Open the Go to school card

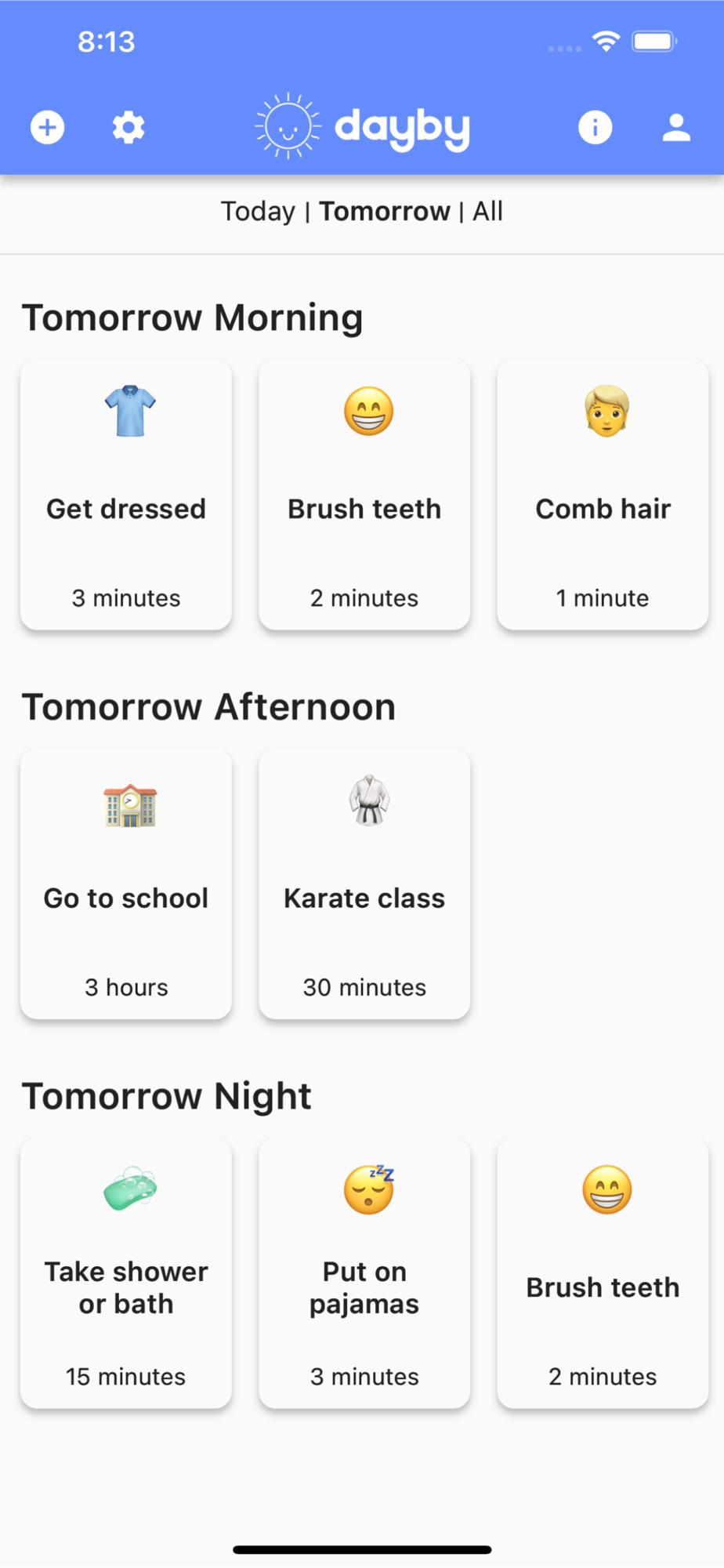126,884
